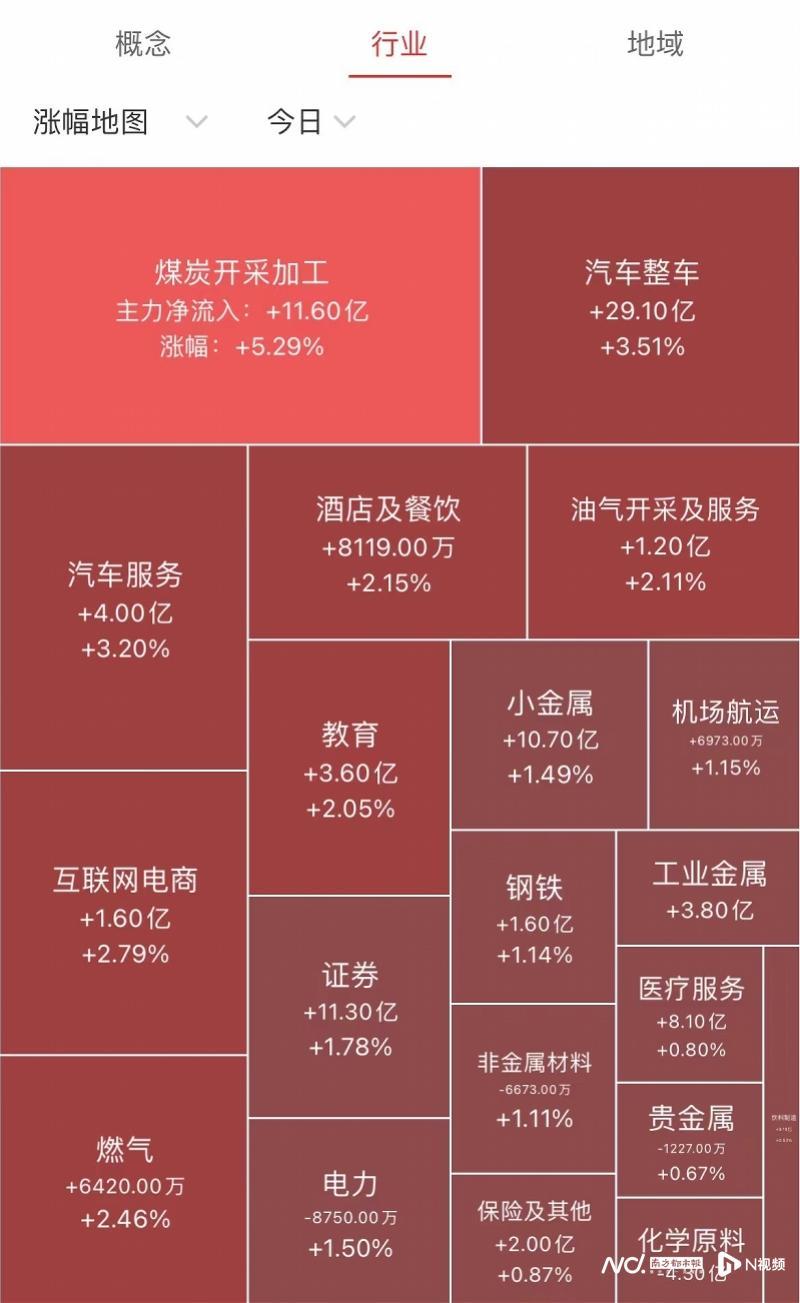Tap the 机场航运 tile
This screenshot has width=800, height=1303.
725,734
